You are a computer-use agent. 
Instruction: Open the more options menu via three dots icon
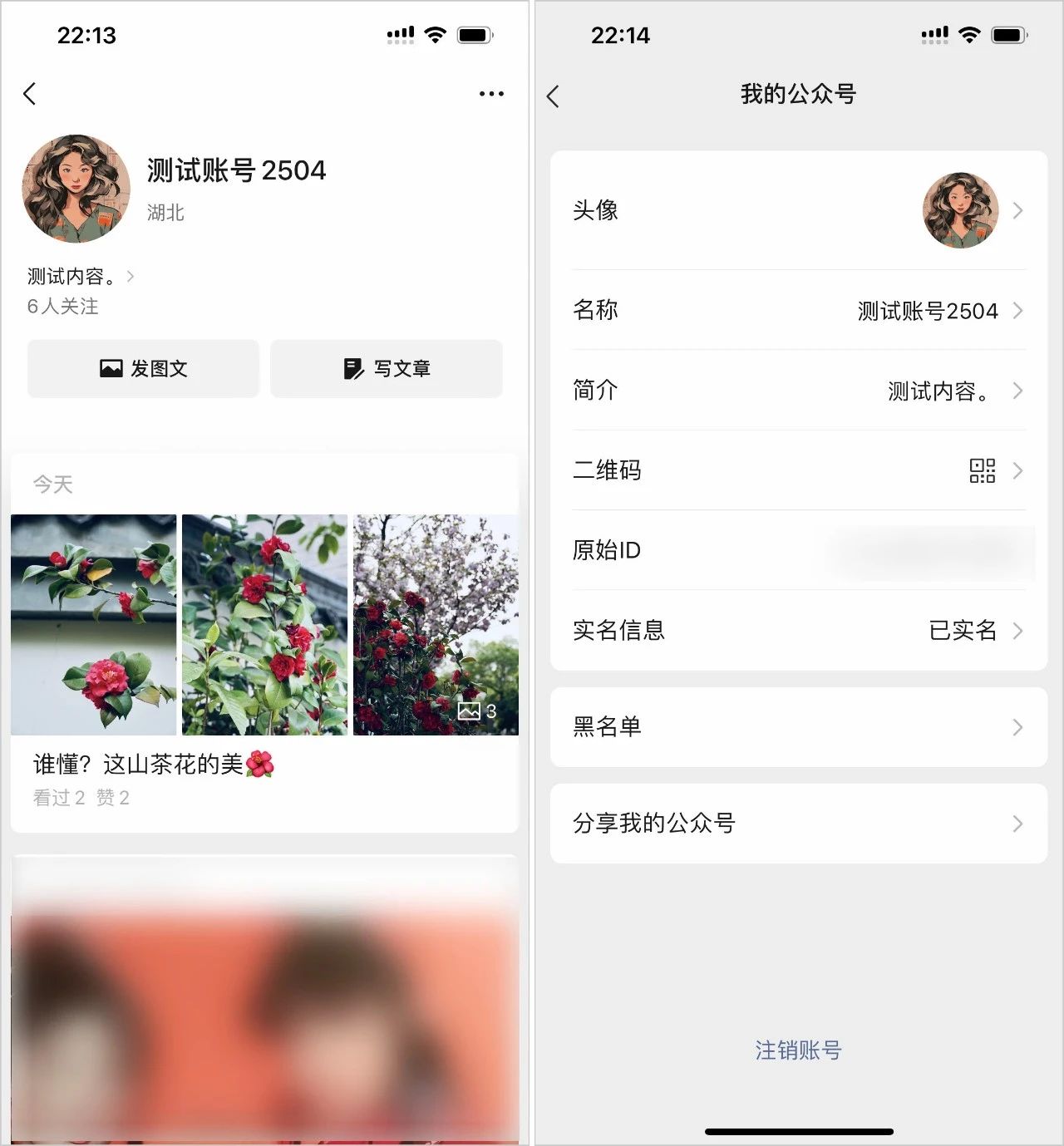click(x=491, y=93)
